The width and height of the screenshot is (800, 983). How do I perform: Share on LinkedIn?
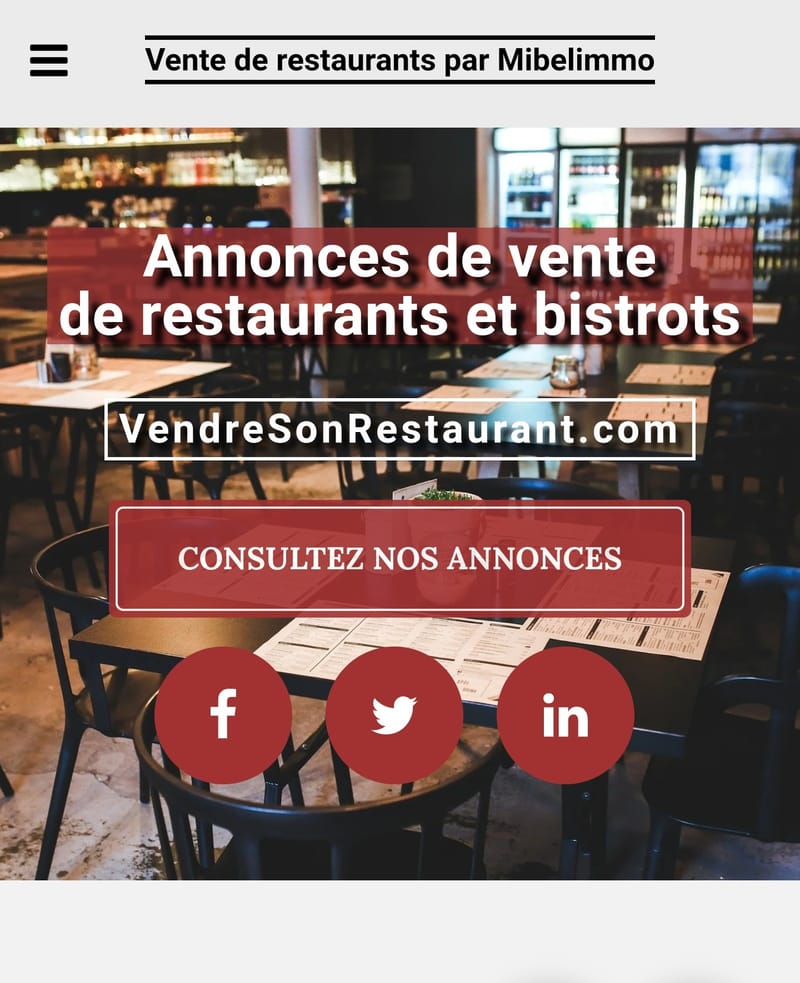pos(565,715)
